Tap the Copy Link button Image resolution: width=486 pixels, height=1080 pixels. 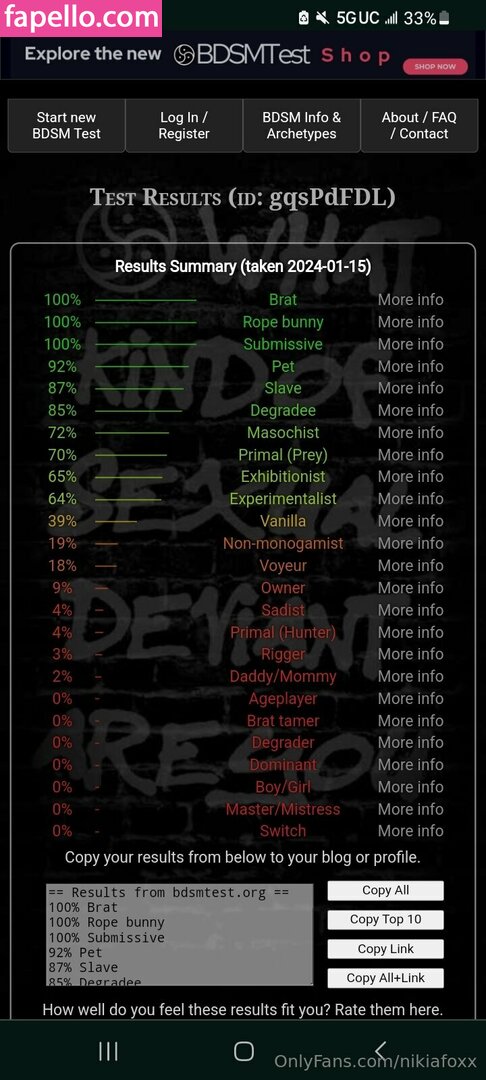click(385, 949)
